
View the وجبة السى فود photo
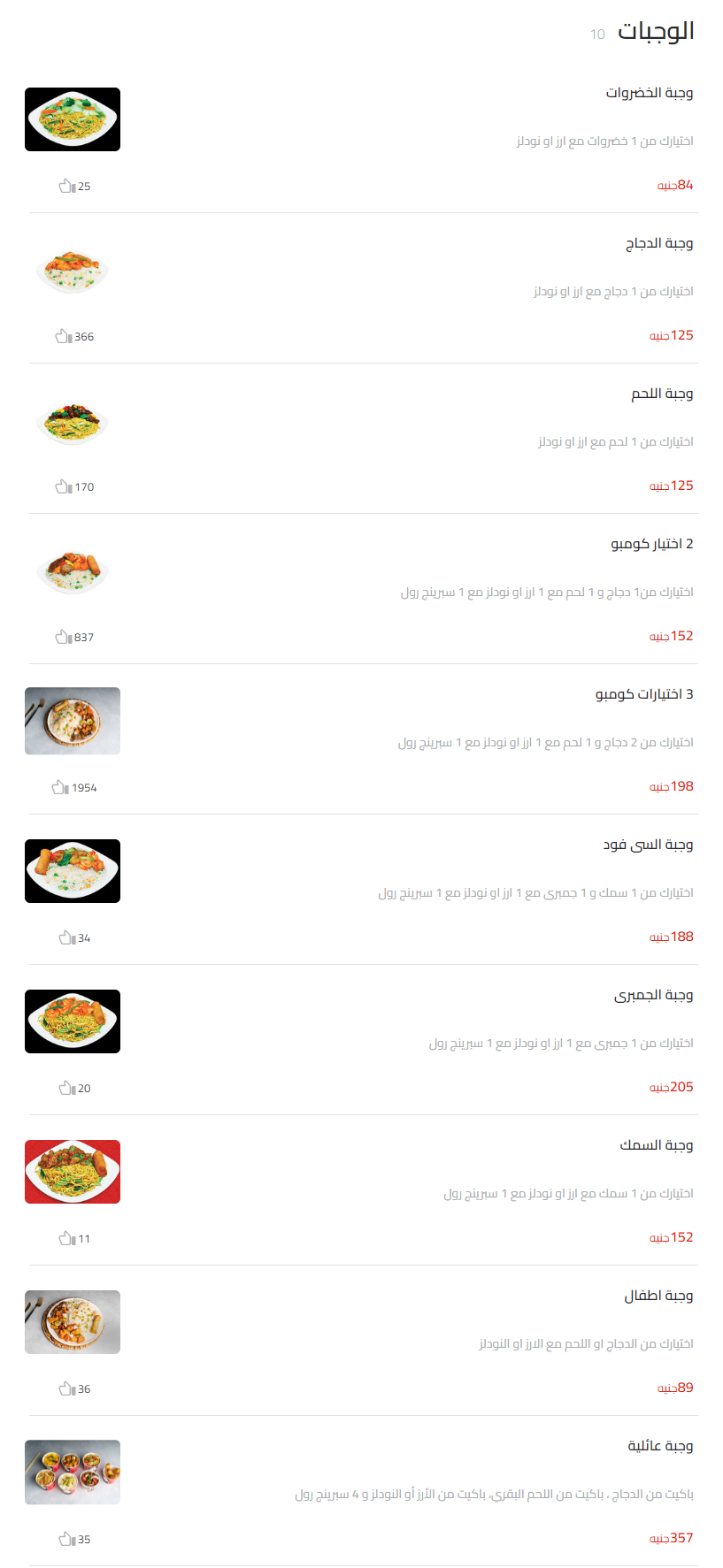coord(73,871)
